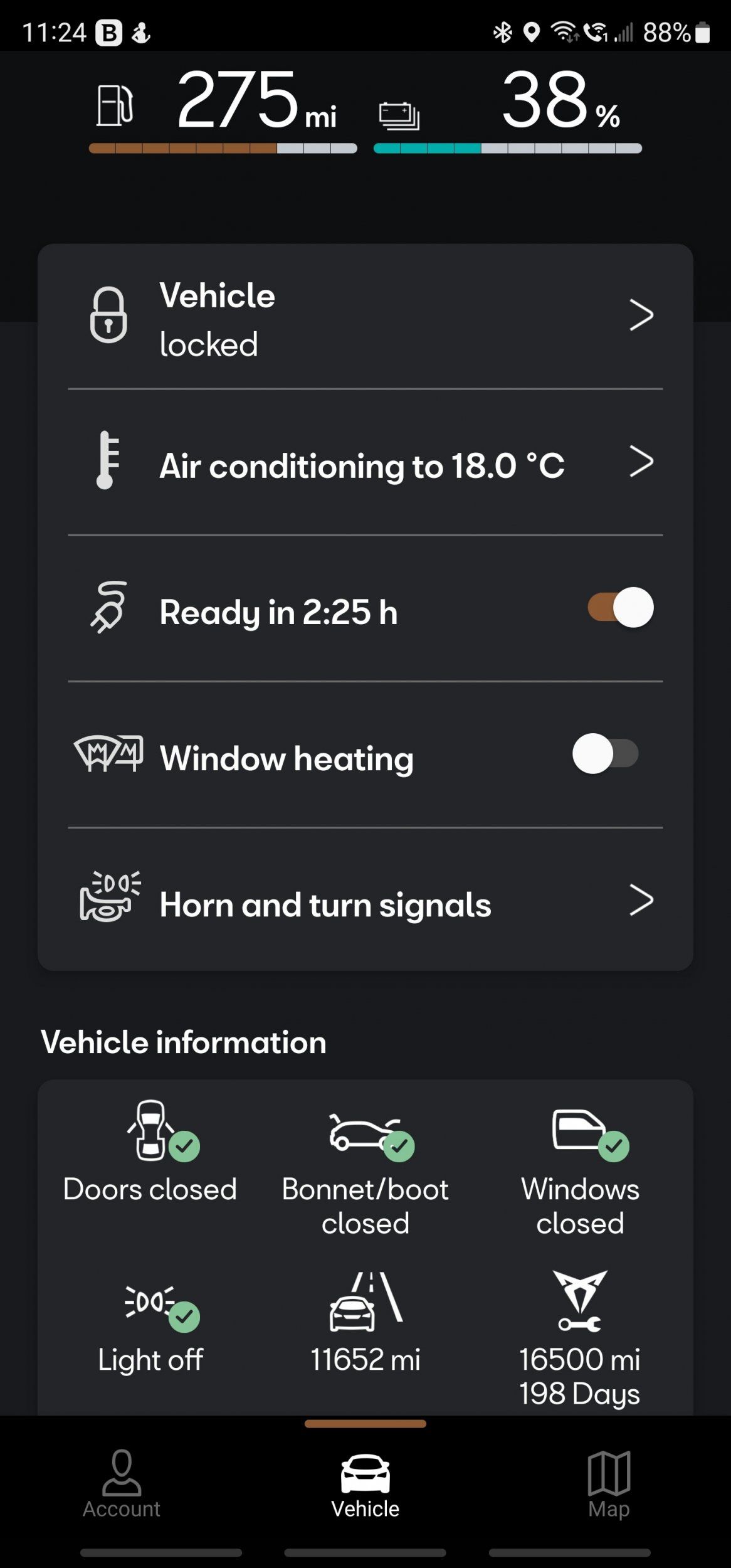Enable Window heating
Image resolution: width=731 pixels, height=1568 pixels.
(605, 754)
